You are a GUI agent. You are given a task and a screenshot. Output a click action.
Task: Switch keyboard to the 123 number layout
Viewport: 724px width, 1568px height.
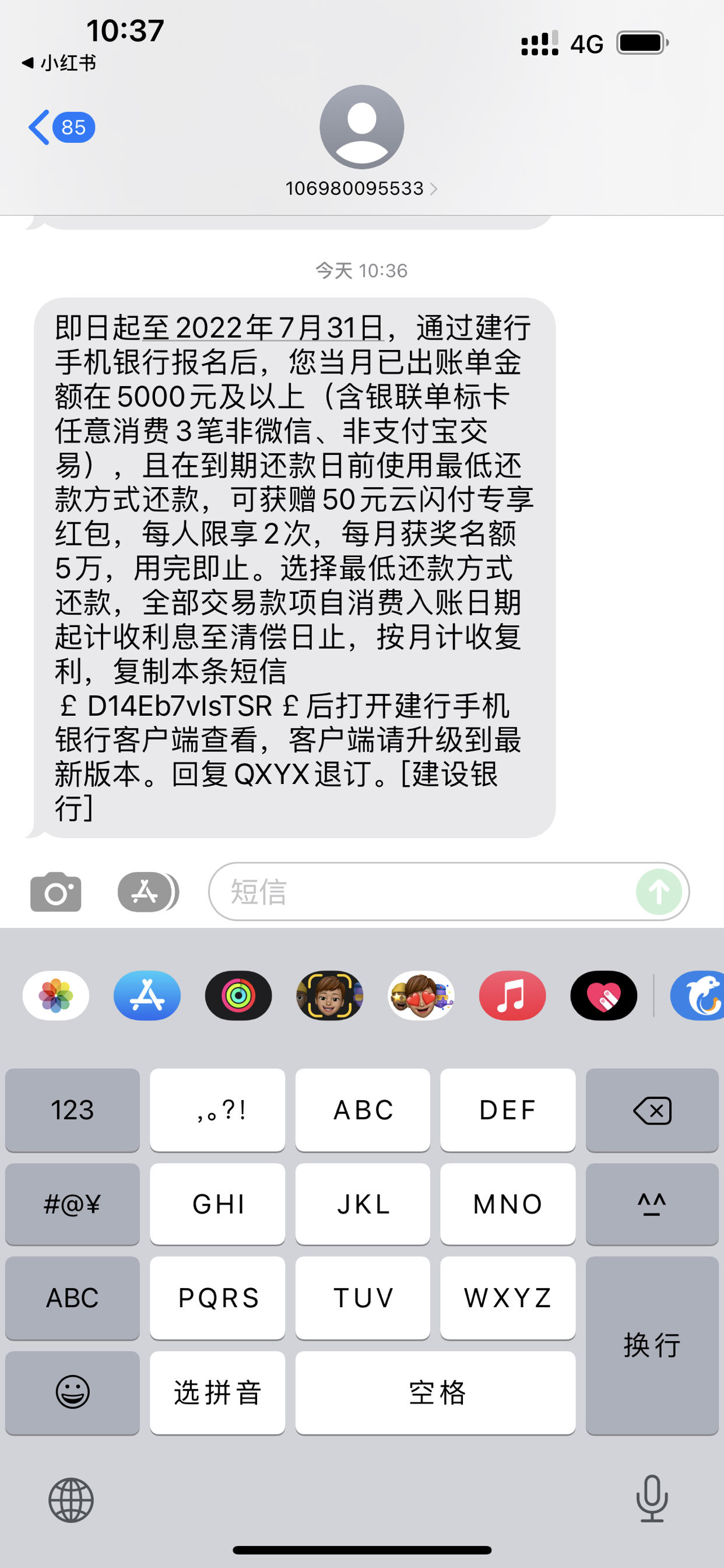pos(72,1109)
